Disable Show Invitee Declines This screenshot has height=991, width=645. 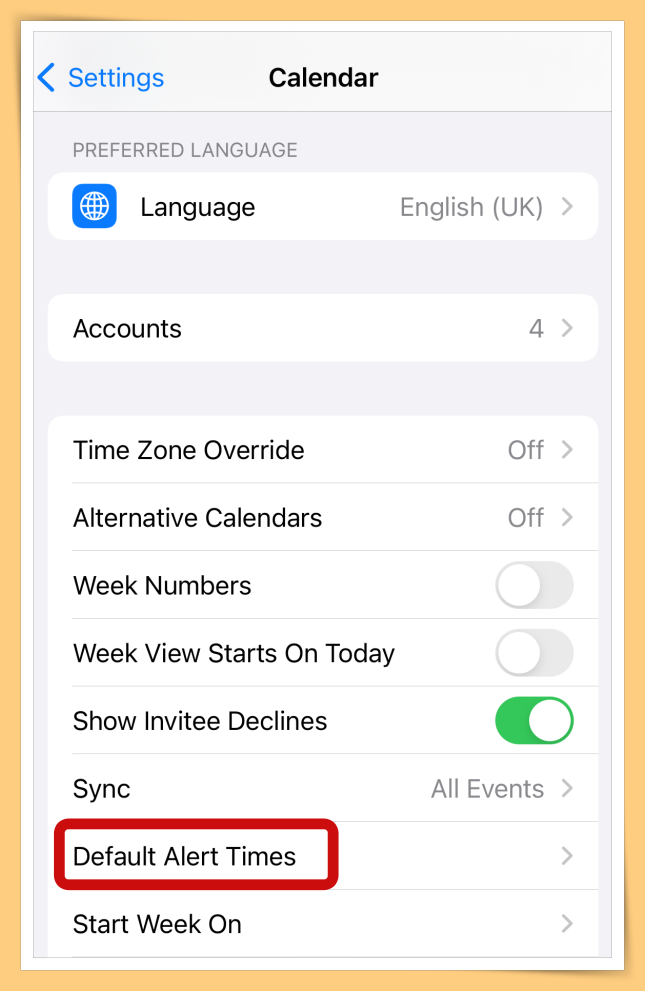click(534, 721)
